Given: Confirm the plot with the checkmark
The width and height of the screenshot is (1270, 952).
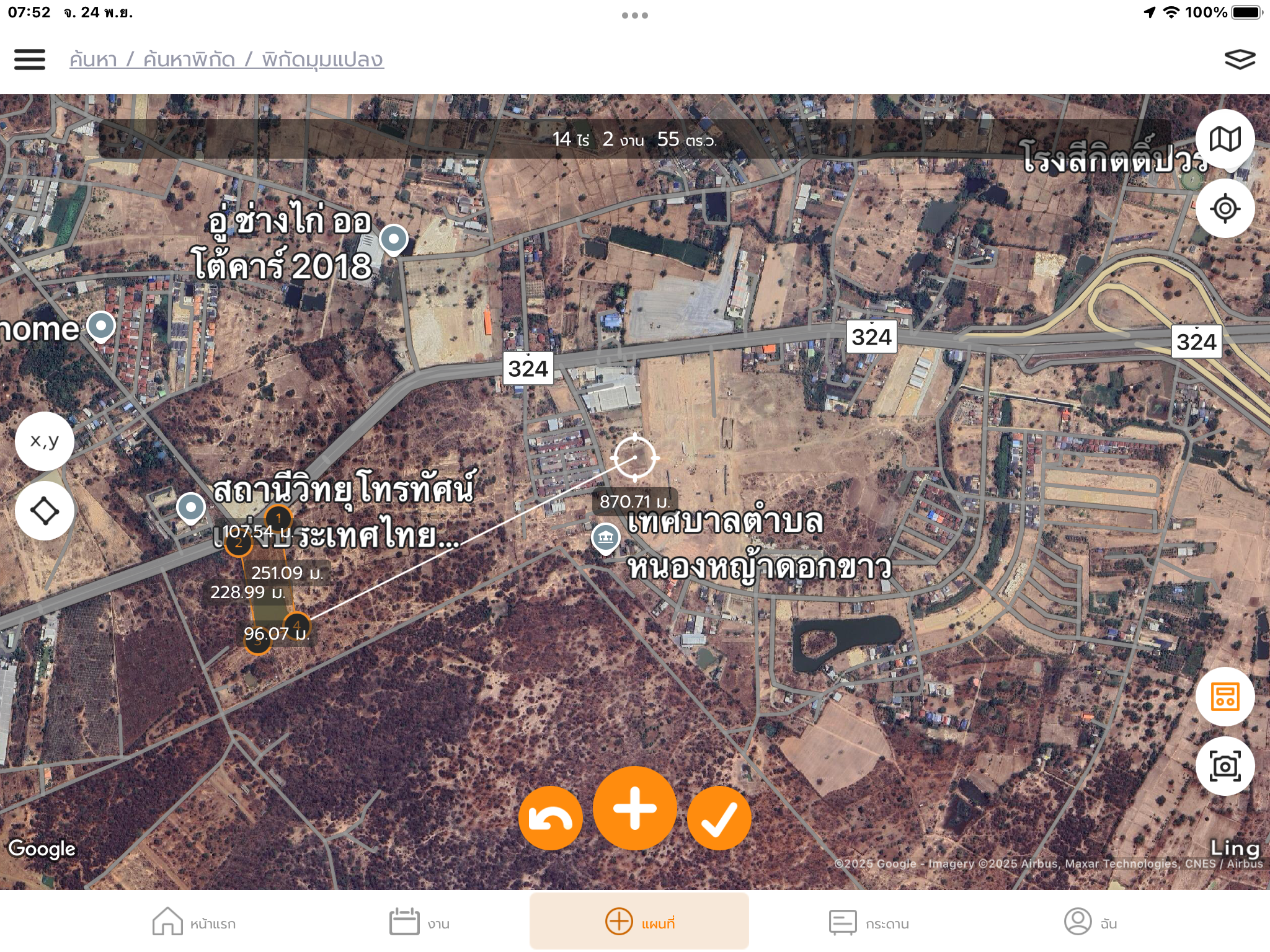Looking at the screenshot, I should click(719, 818).
